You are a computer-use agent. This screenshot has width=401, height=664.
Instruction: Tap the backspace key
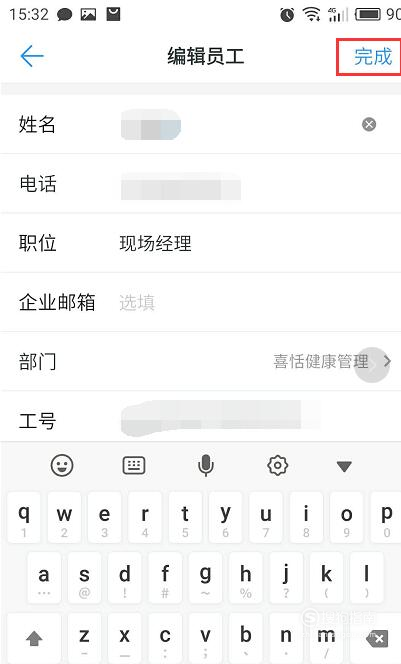point(377,638)
